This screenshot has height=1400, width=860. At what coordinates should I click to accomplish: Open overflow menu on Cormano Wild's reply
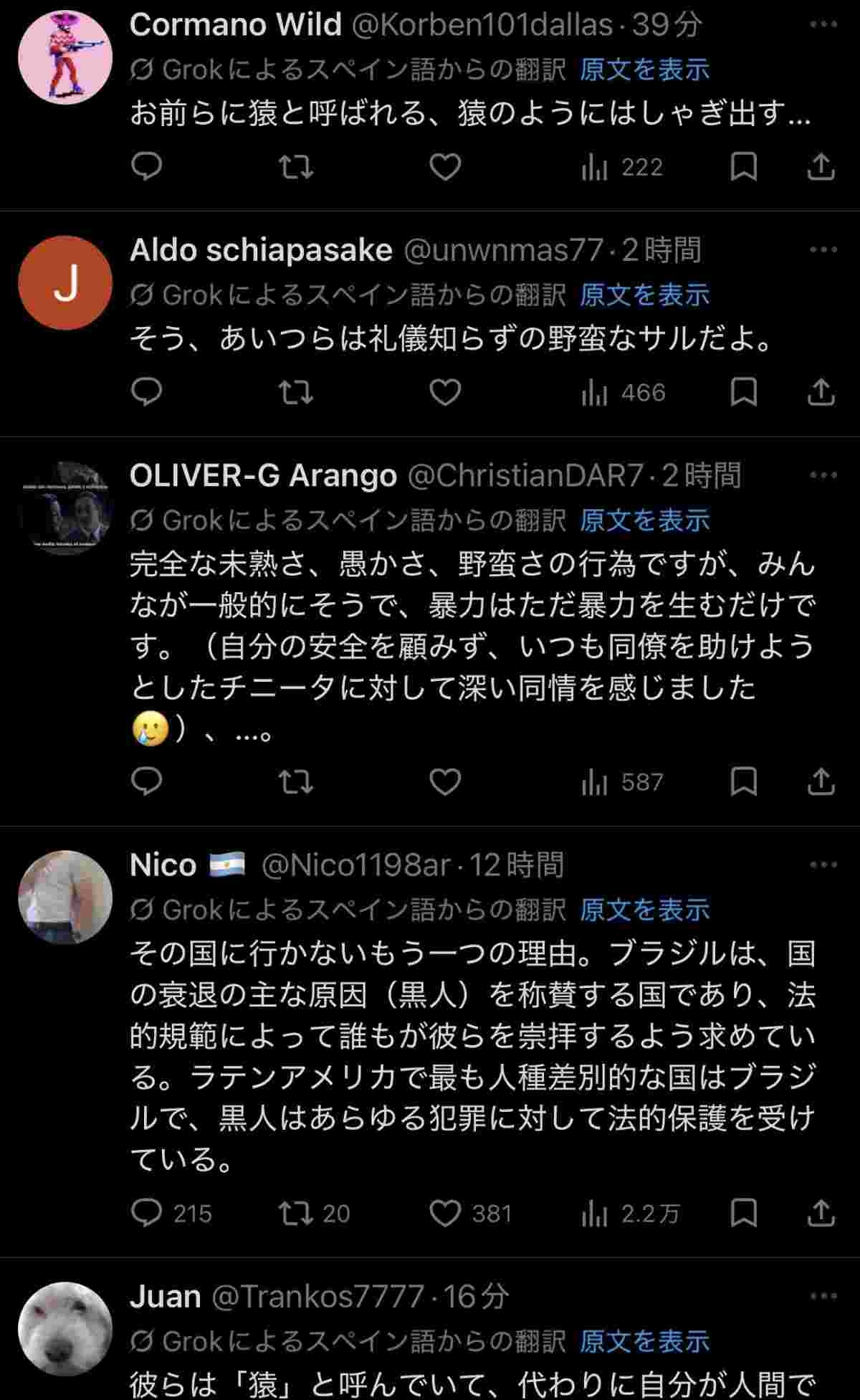(823, 25)
